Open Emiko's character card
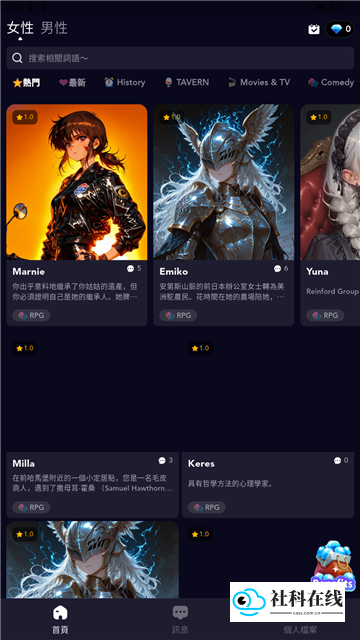 [224, 215]
